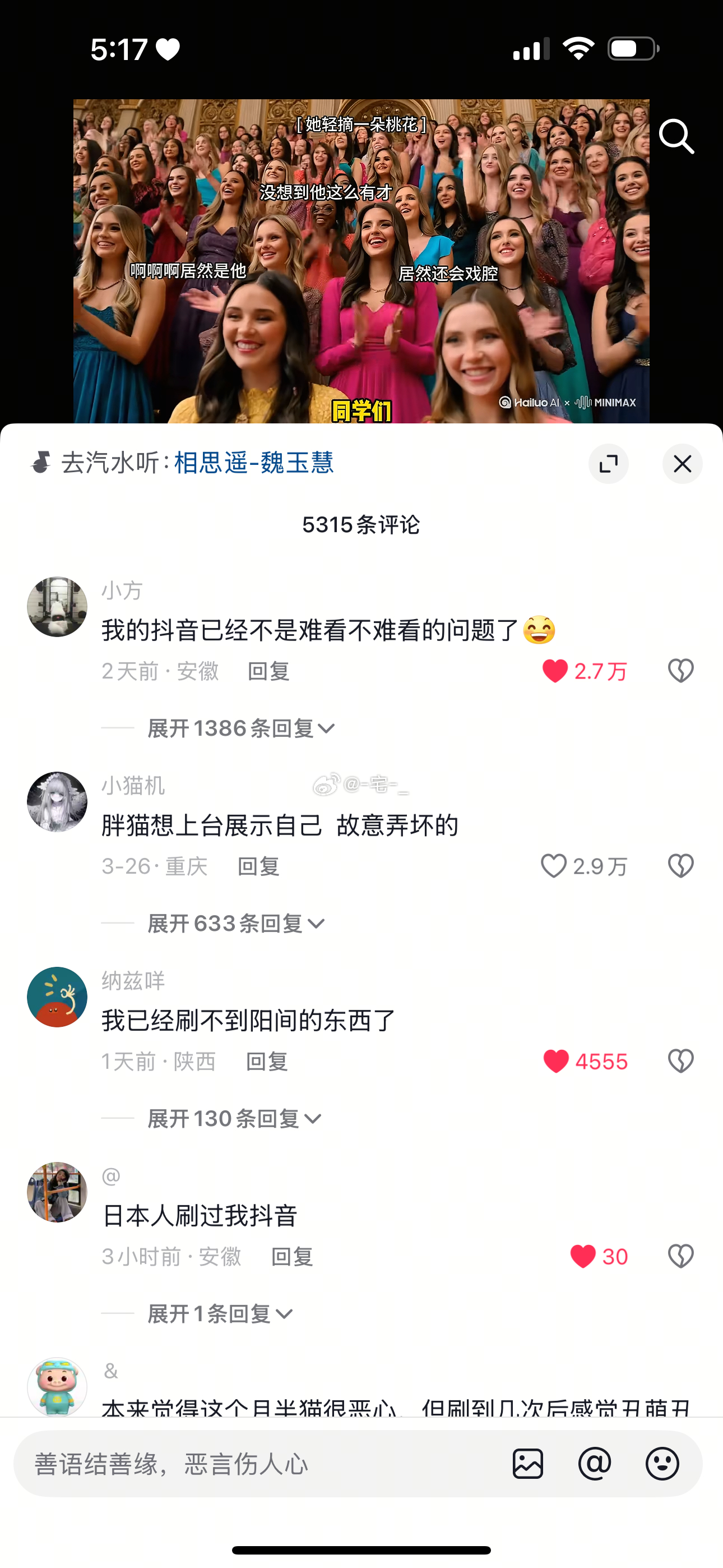Like 小猫机's comment with 2.9万 likes

pyautogui.click(x=554, y=865)
